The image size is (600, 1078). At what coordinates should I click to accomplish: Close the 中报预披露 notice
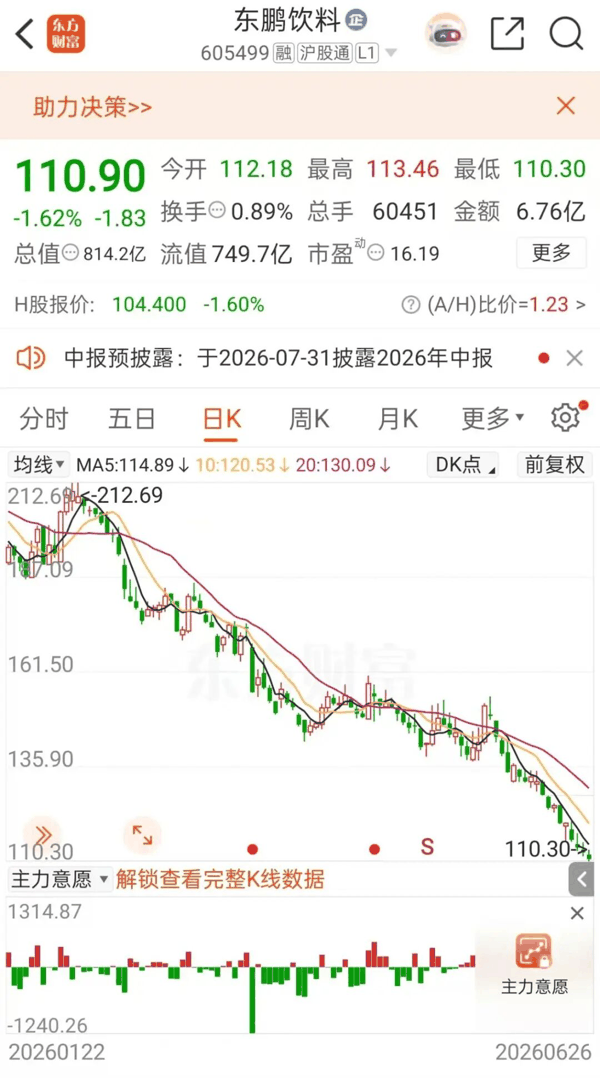575,358
